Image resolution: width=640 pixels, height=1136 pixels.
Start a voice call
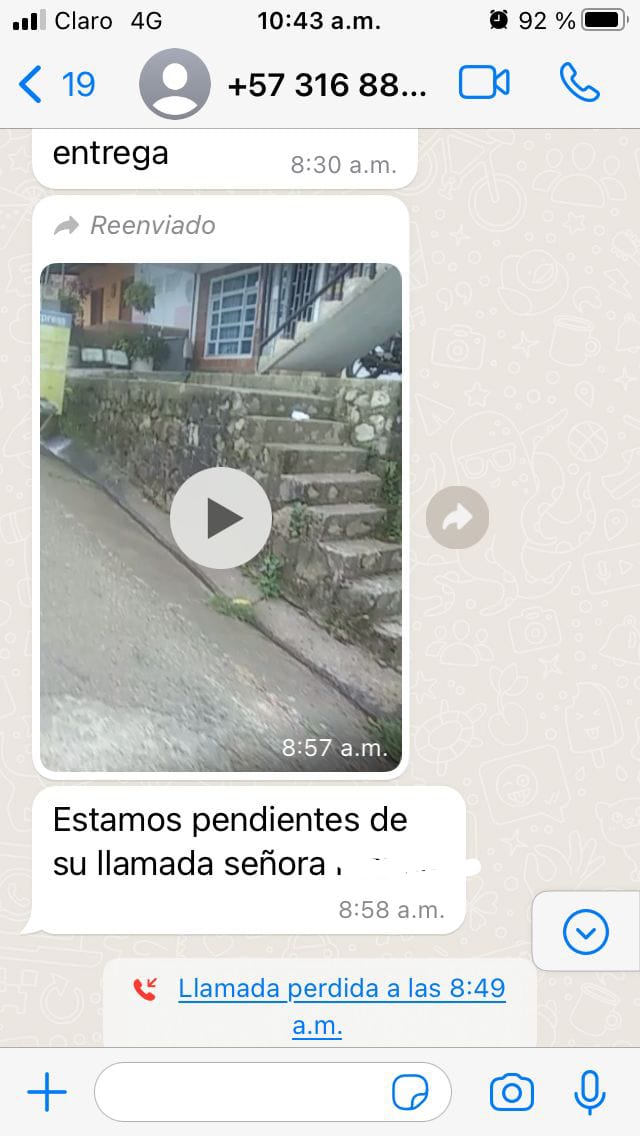(579, 83)
